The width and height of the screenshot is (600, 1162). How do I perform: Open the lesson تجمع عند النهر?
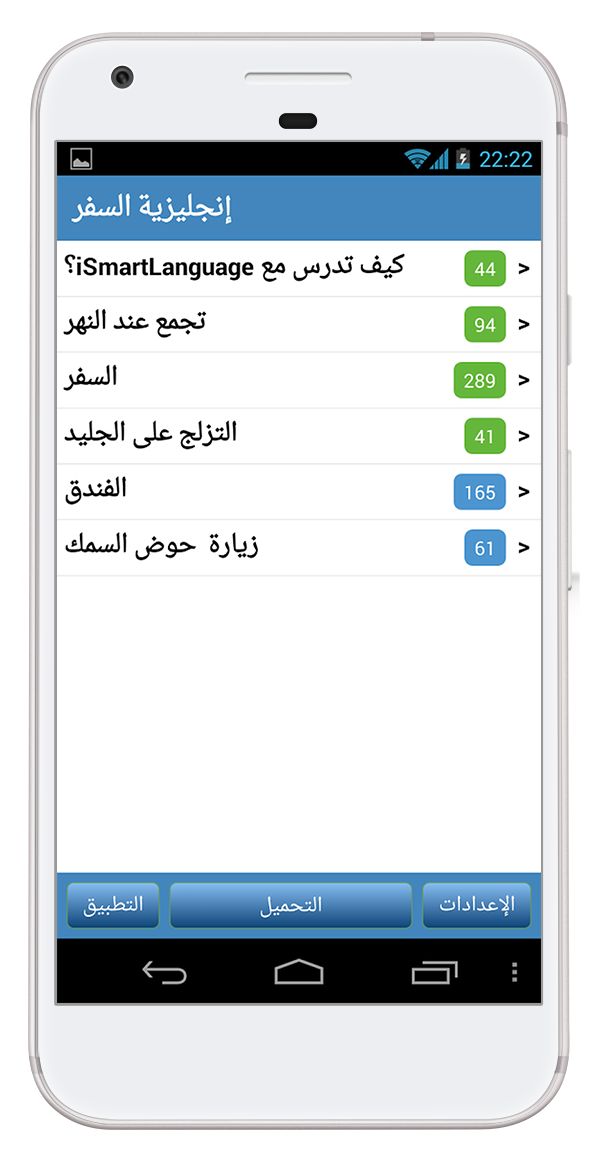[299, 325]
